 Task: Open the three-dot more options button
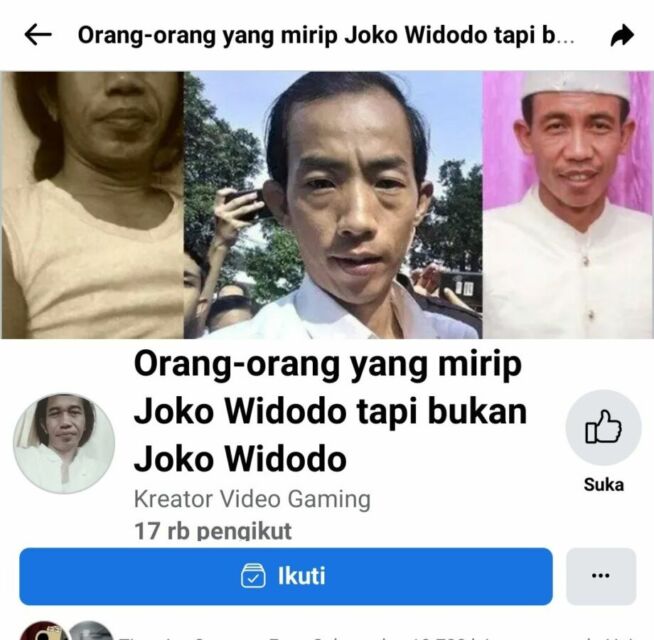click(x=601, y=576)
